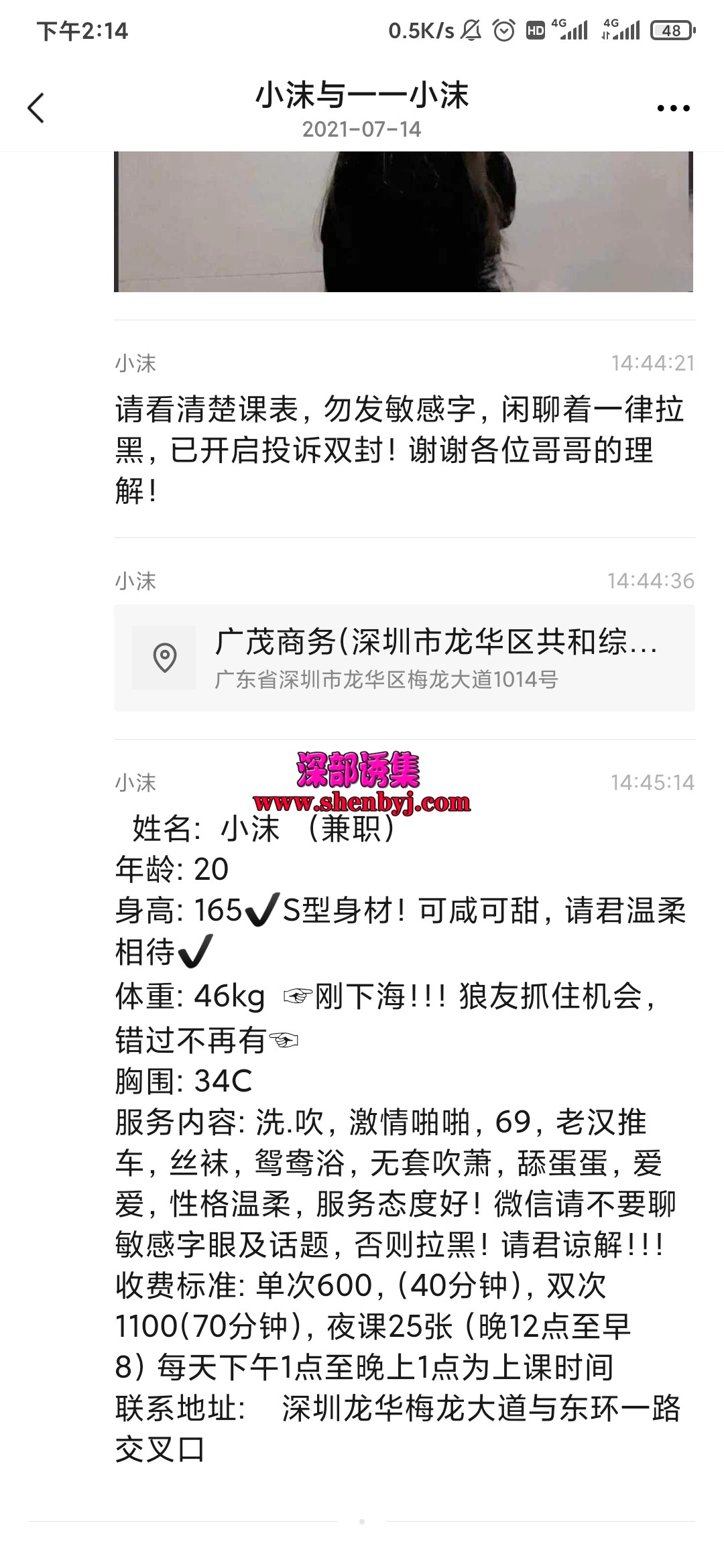Screen dimensions: 724x1568
Task: Go back from the chat record
Action: (x=36, y=108)
